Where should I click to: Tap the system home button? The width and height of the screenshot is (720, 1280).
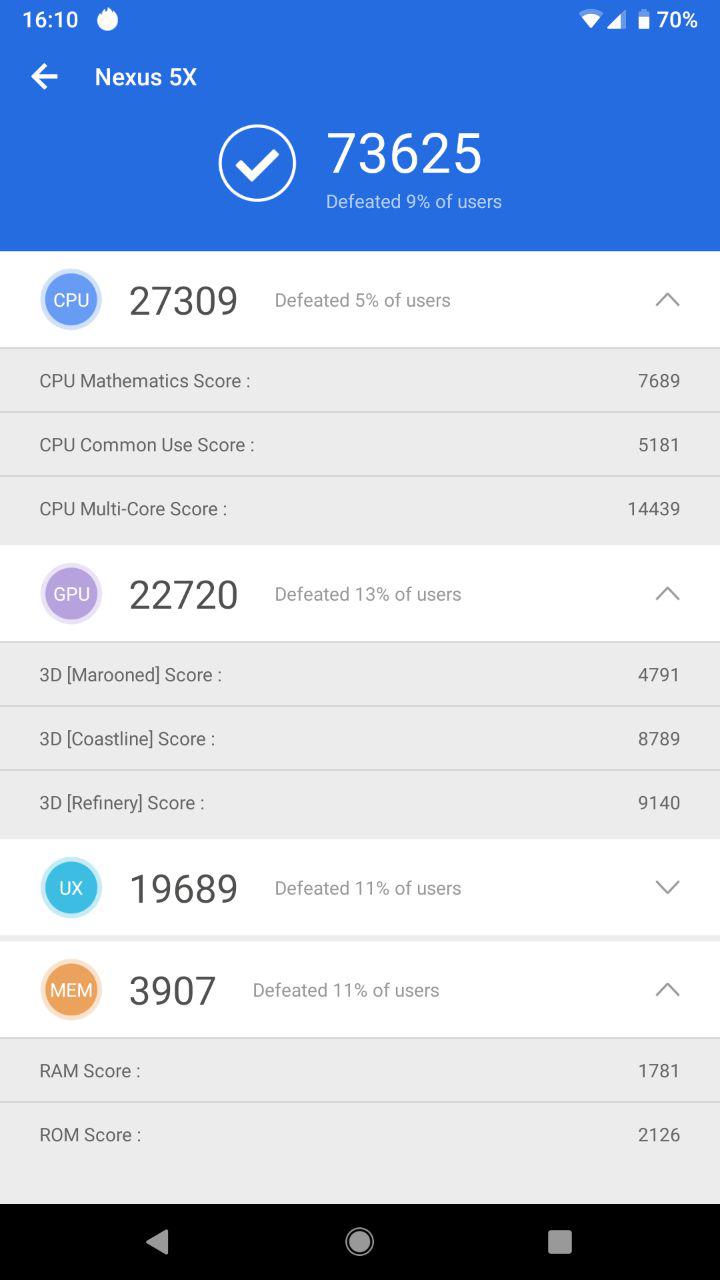tap(360, 1242)
